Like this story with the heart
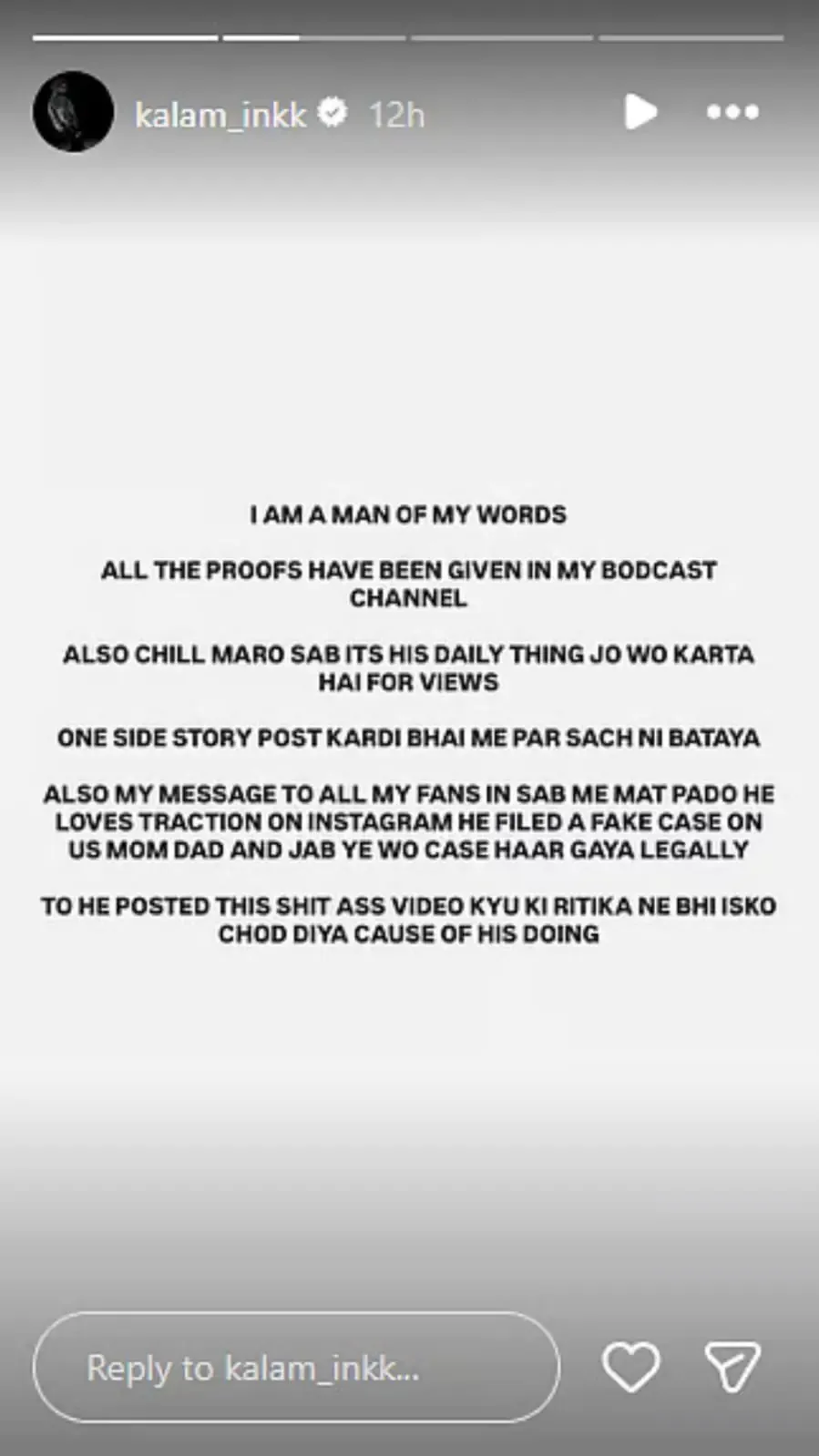 (630, 1367)
